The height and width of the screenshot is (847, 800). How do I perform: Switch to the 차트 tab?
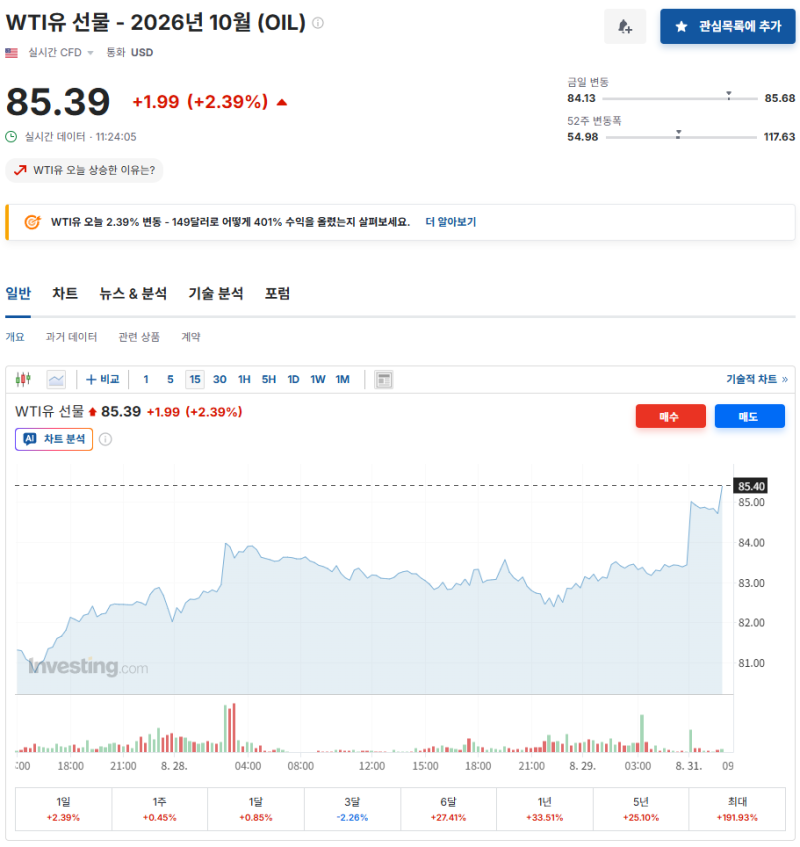click(x=65, y=293)
